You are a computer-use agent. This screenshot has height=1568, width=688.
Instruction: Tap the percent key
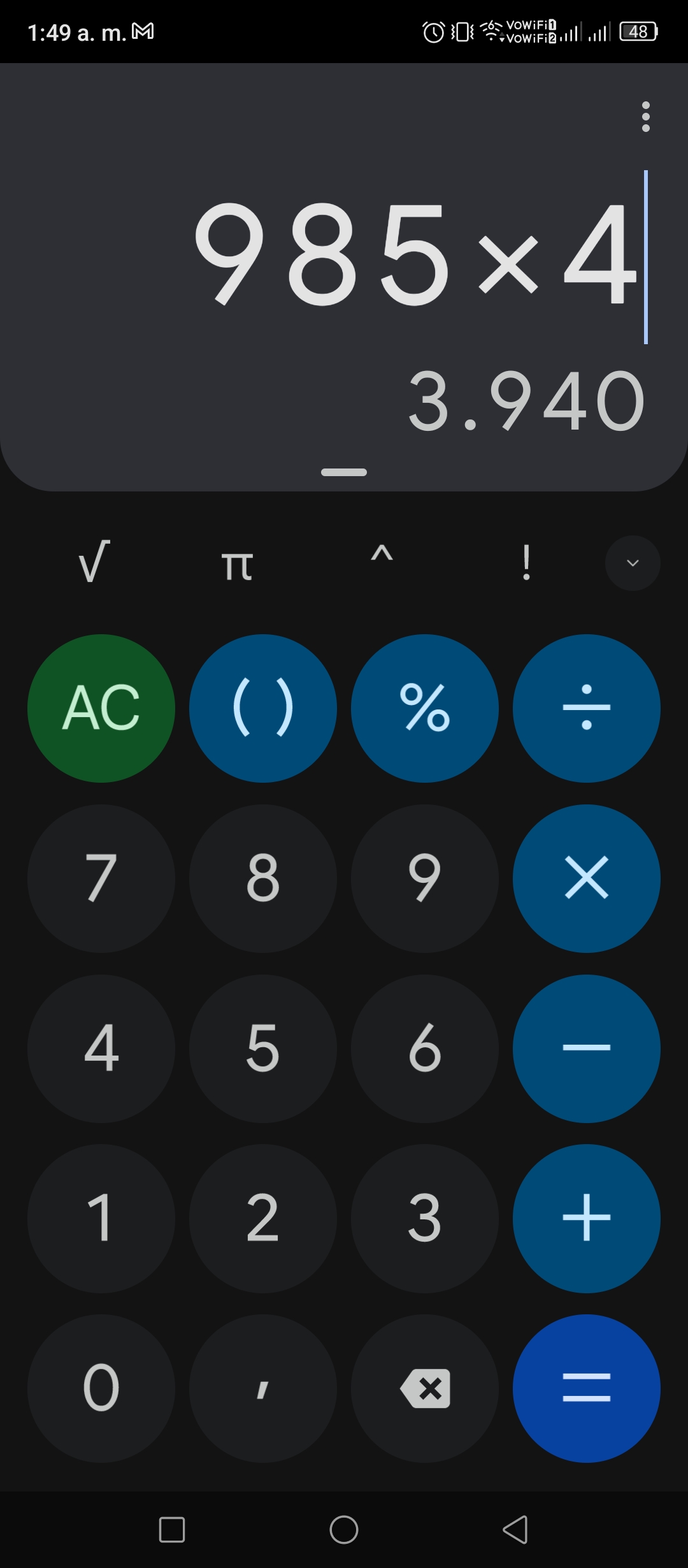(x=425, y=708)
